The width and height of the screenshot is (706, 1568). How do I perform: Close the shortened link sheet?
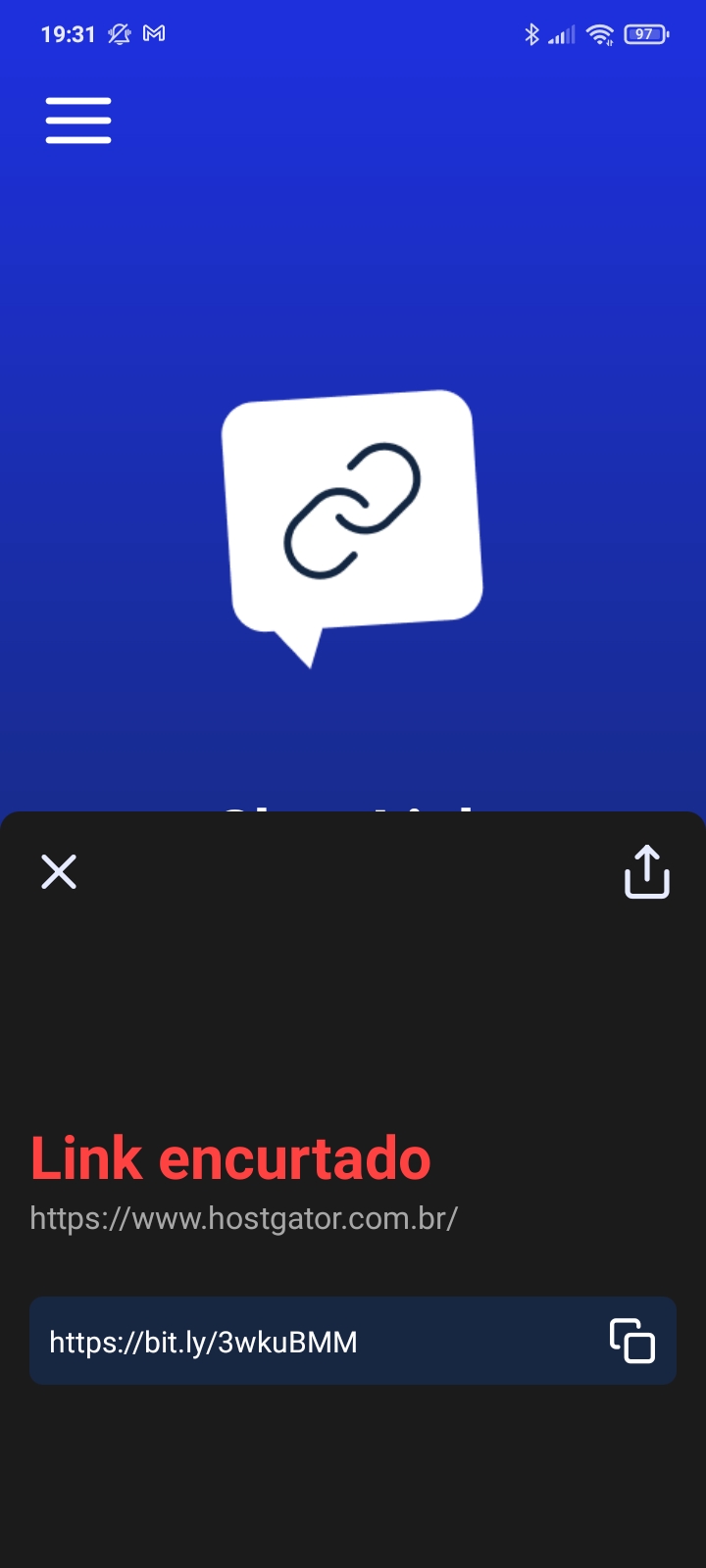coord(59,871)
